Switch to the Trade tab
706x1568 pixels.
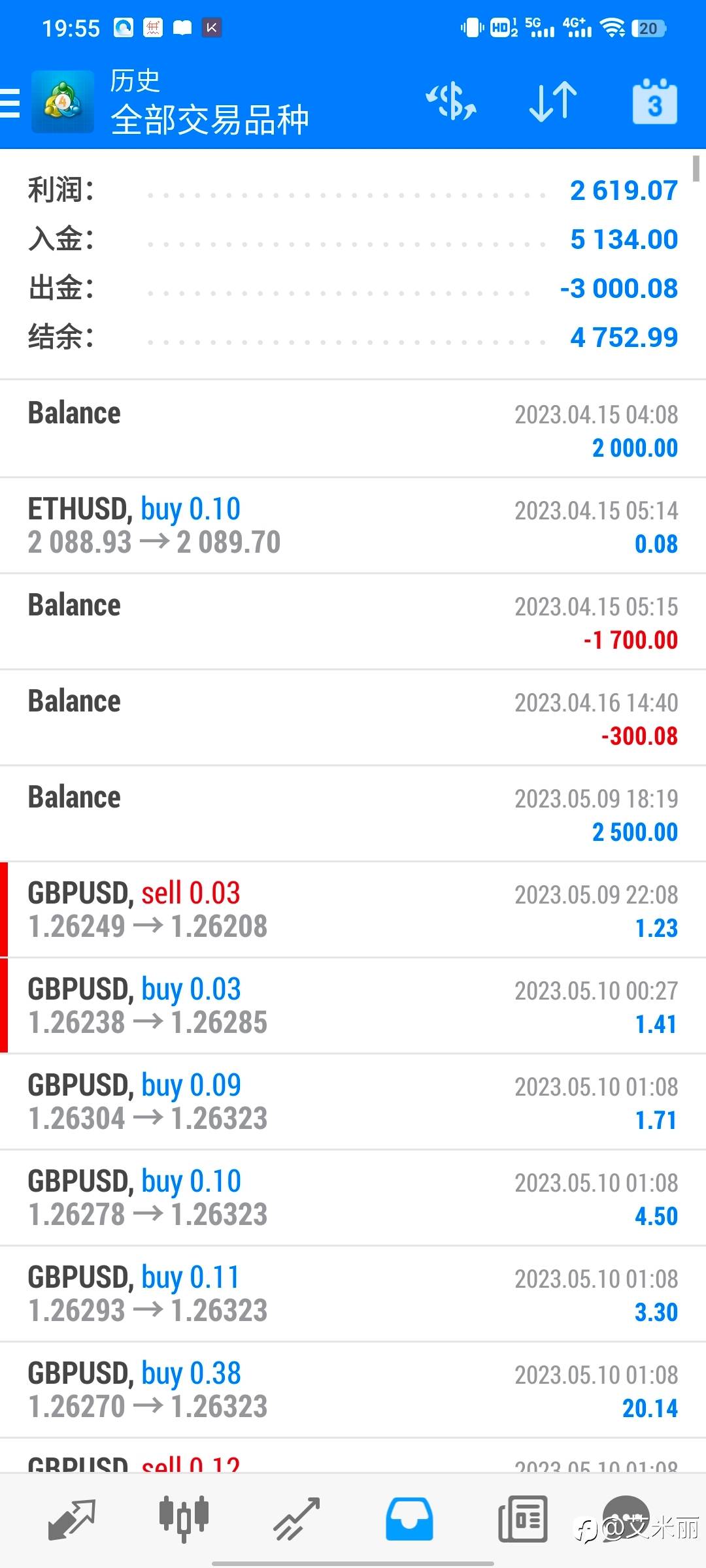[296, 1518]
